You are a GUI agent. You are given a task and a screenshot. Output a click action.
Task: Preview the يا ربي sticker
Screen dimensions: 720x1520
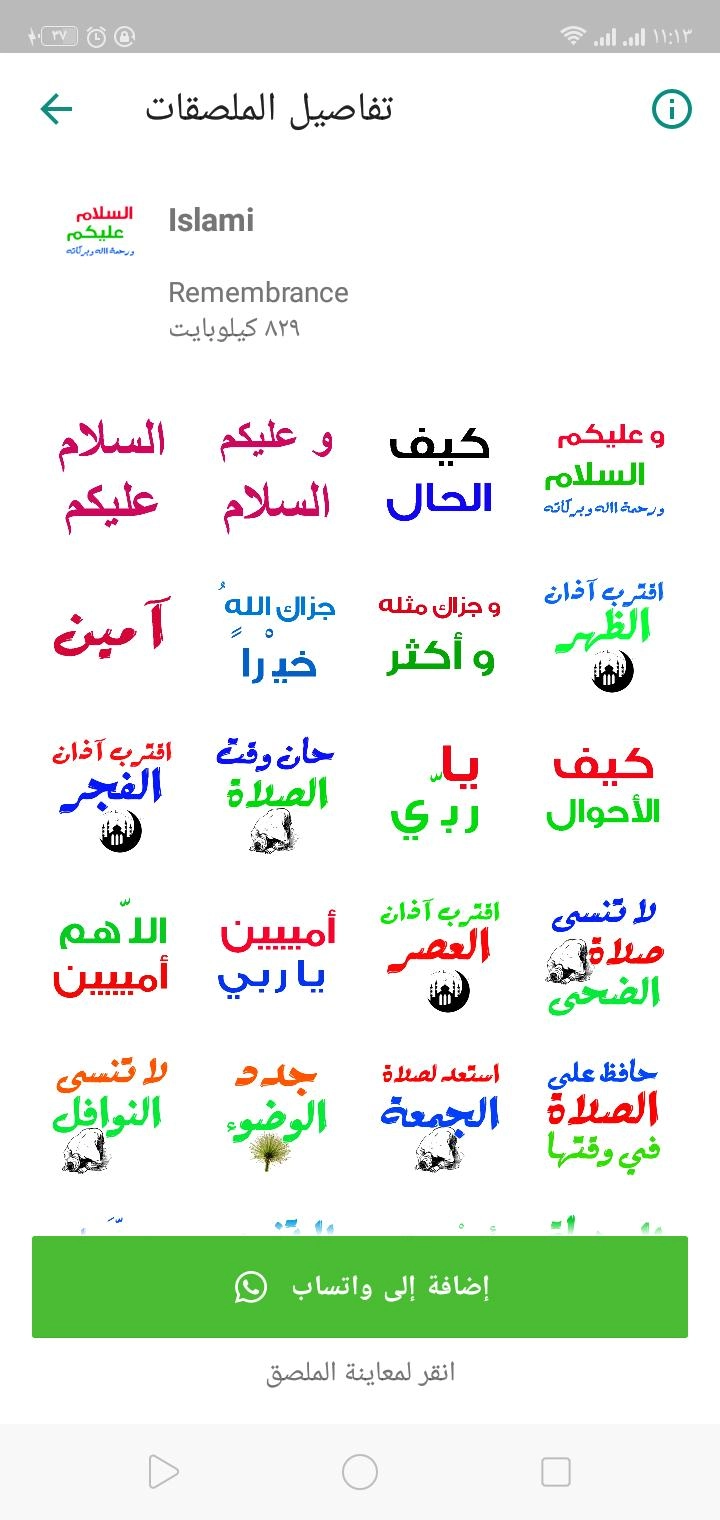pos(437,791)
